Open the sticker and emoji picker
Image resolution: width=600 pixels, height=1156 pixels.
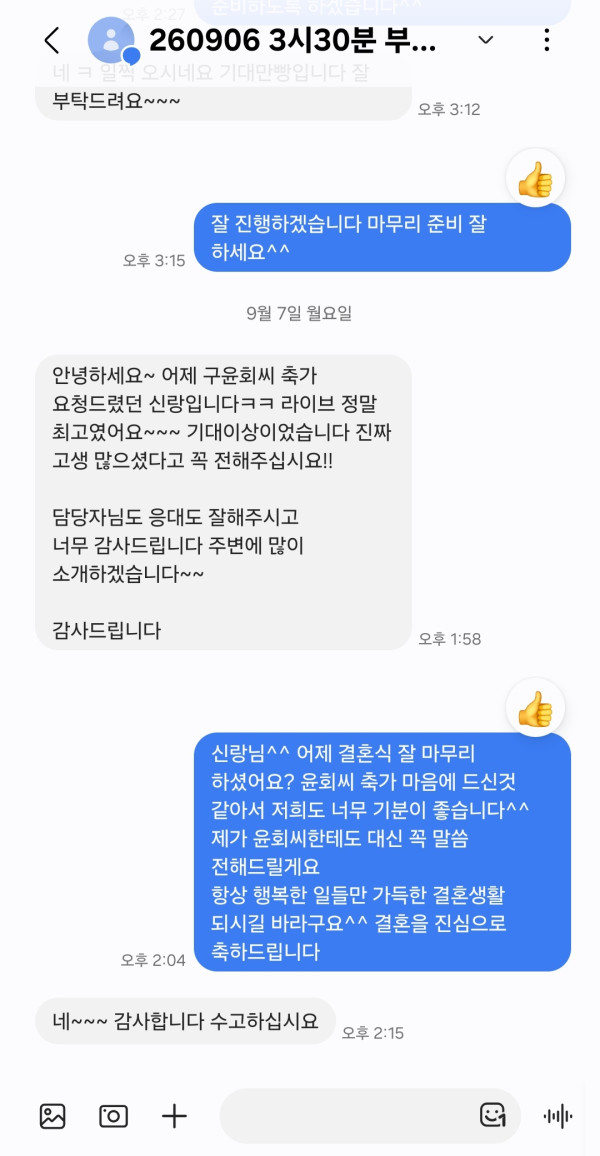tap(493, 1115)
